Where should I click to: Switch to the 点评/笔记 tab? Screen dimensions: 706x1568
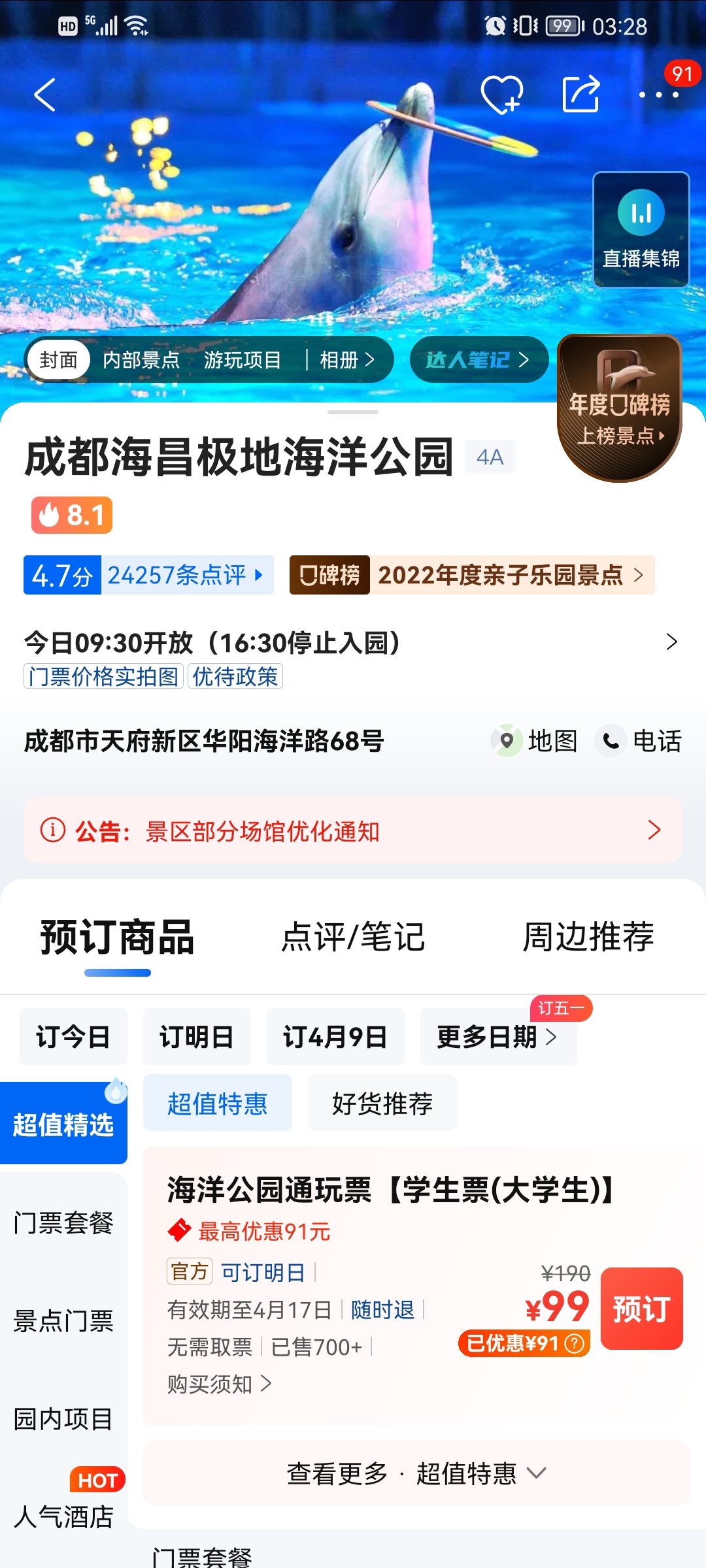(353, 937)
